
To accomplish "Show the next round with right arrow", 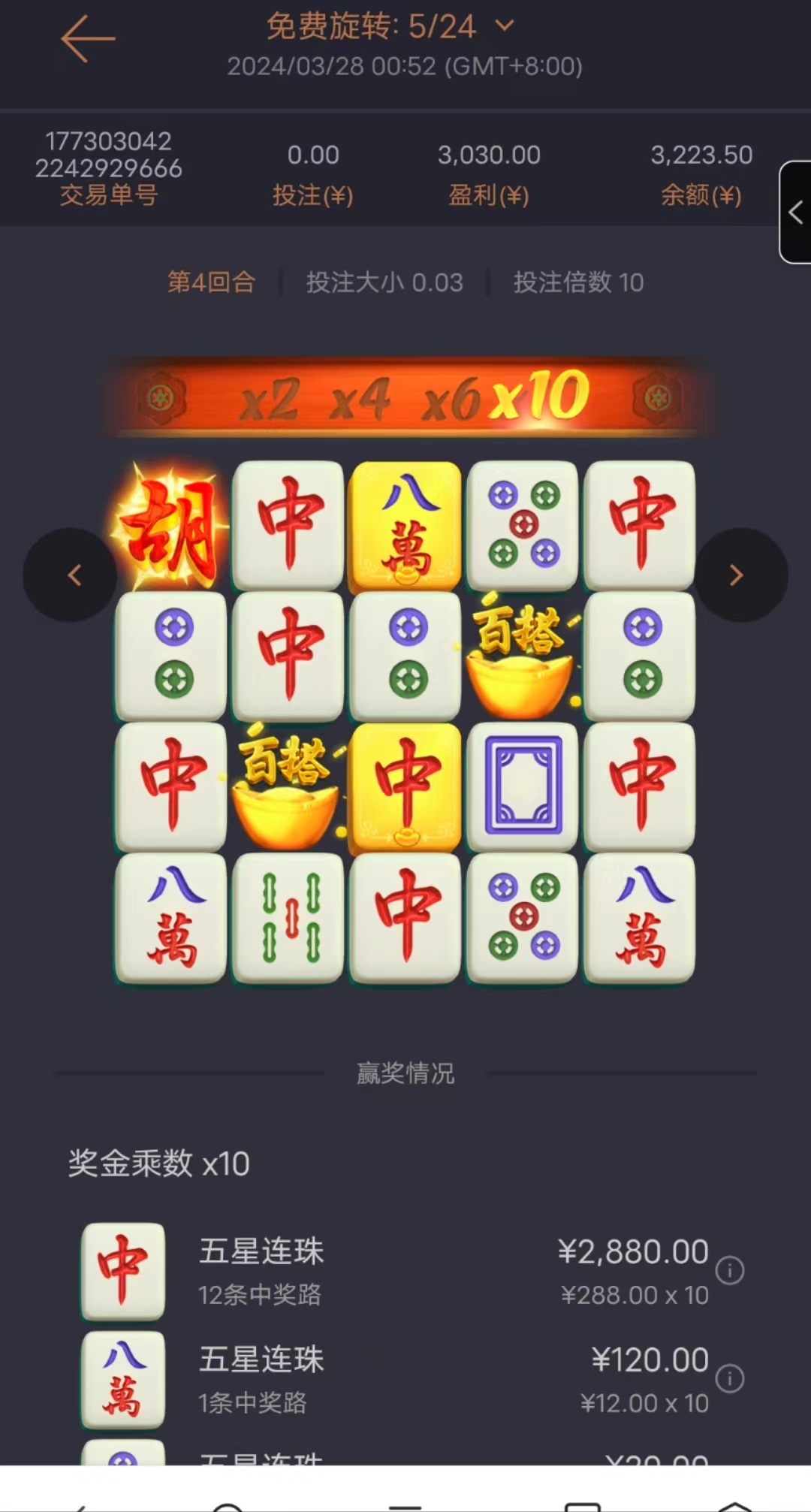I will point(737,575).
